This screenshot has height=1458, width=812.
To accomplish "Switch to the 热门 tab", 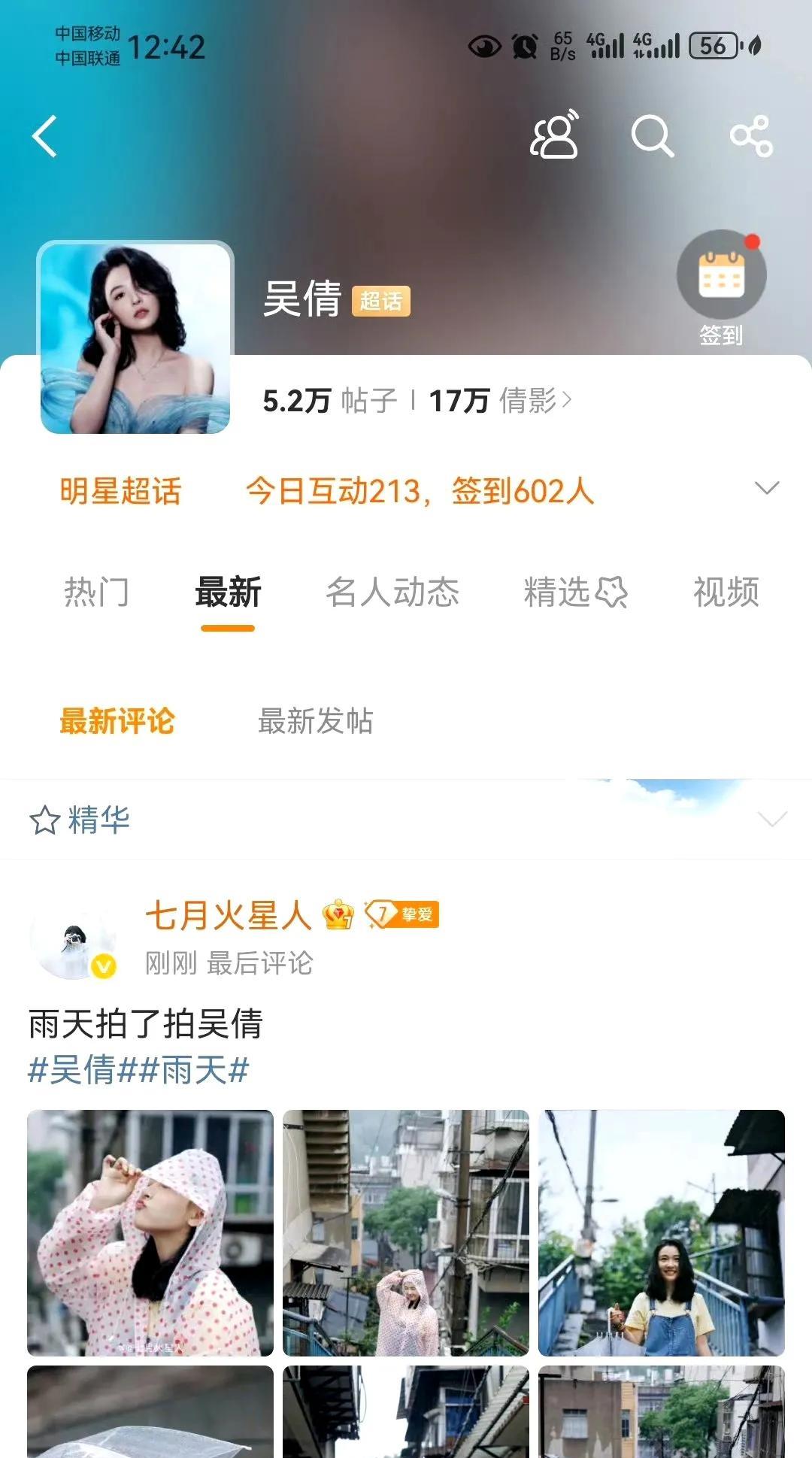I will [x=96, y=592].
